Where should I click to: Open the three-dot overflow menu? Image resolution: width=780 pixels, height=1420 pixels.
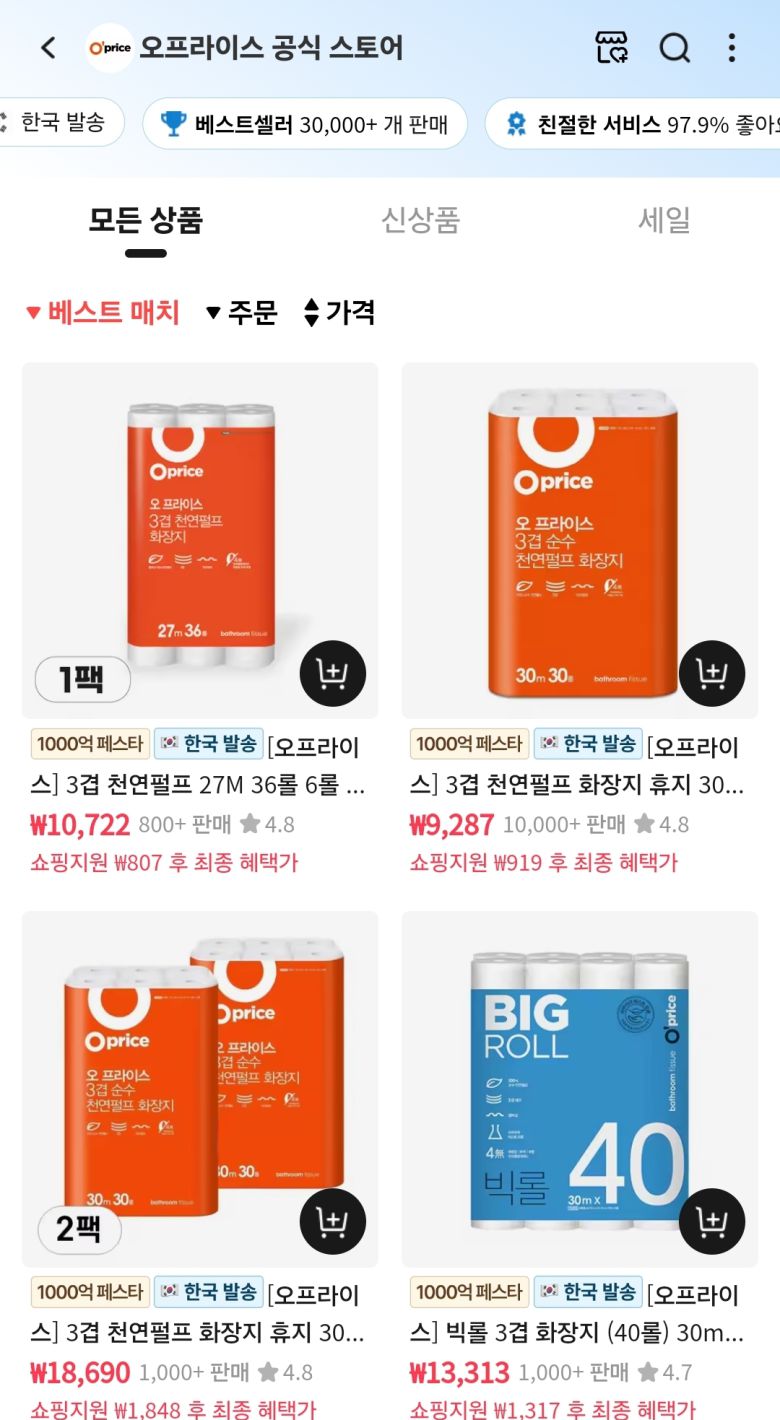[x=733, y=47]
